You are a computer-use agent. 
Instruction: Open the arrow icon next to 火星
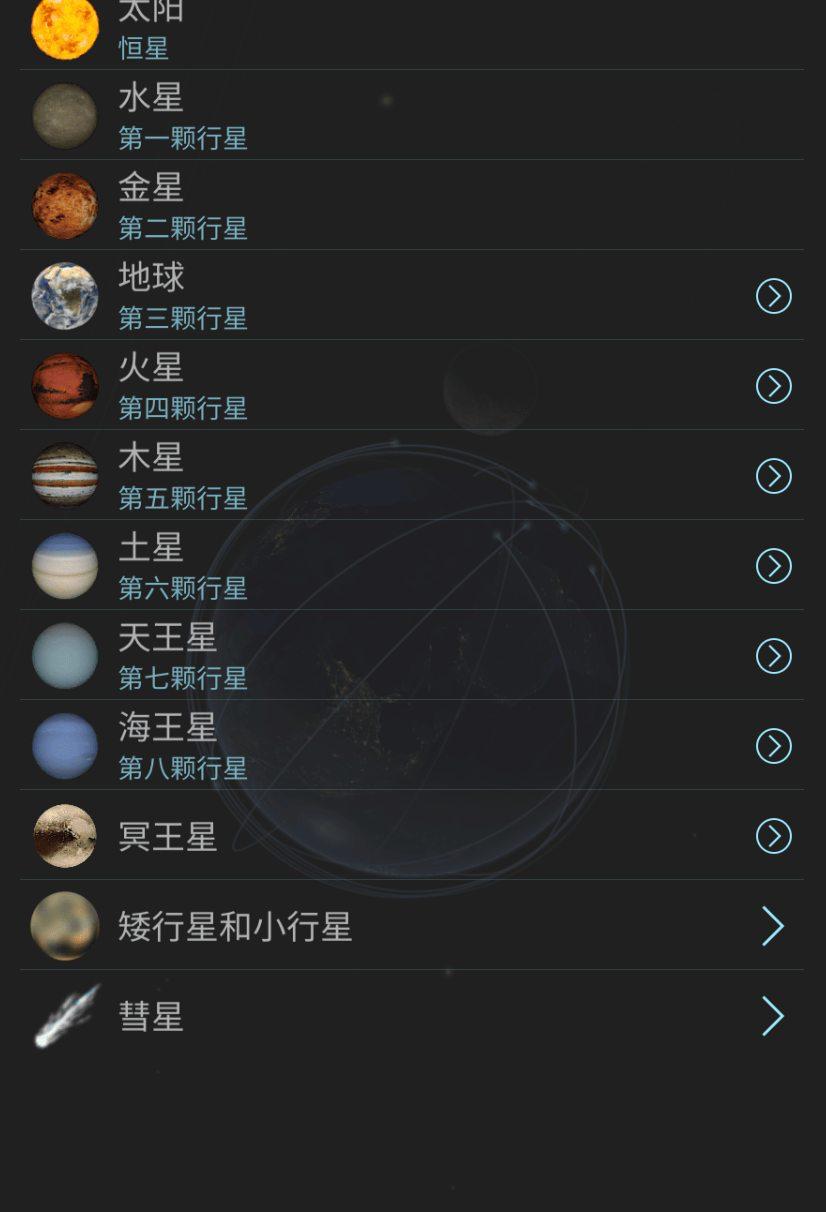[x=773, y=386]
